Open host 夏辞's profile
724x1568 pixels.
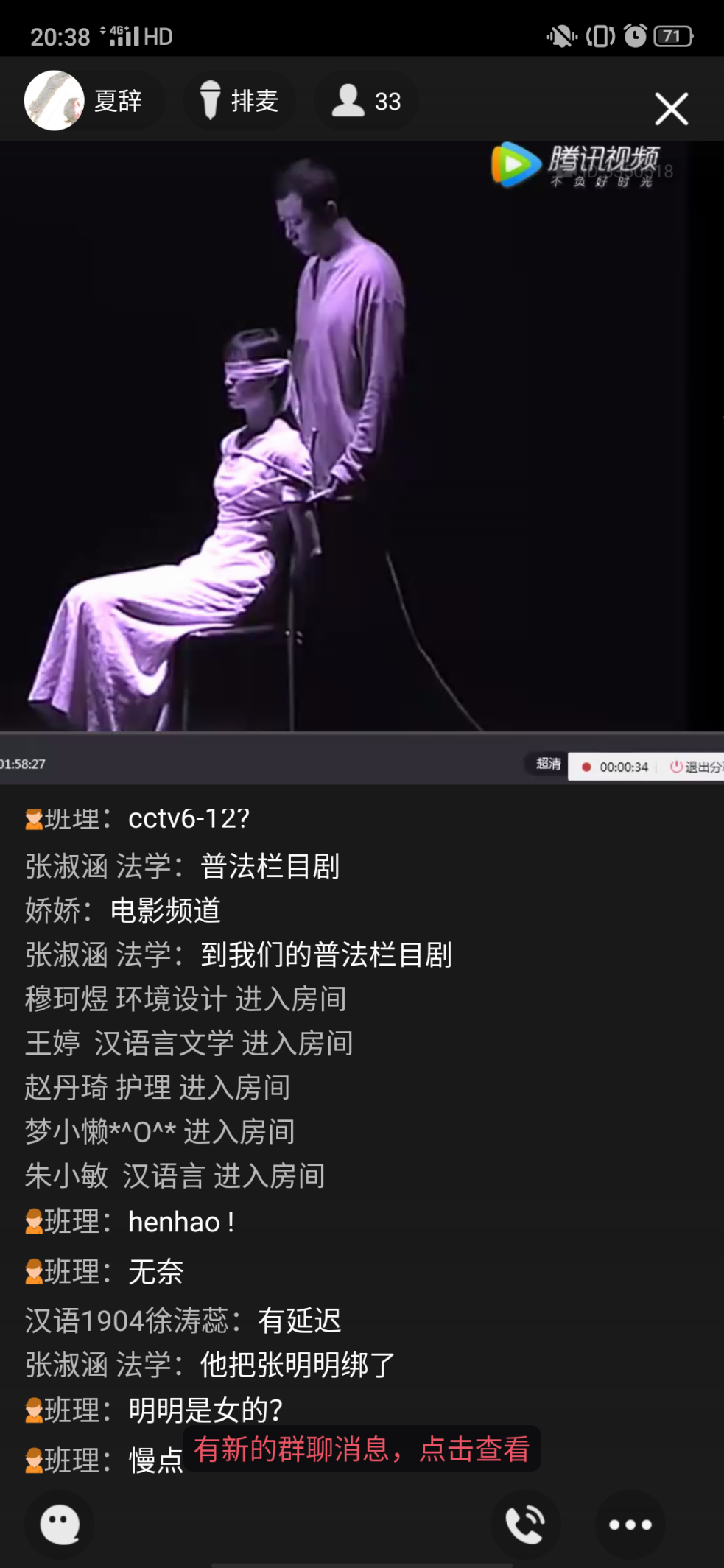click(55, 101)
